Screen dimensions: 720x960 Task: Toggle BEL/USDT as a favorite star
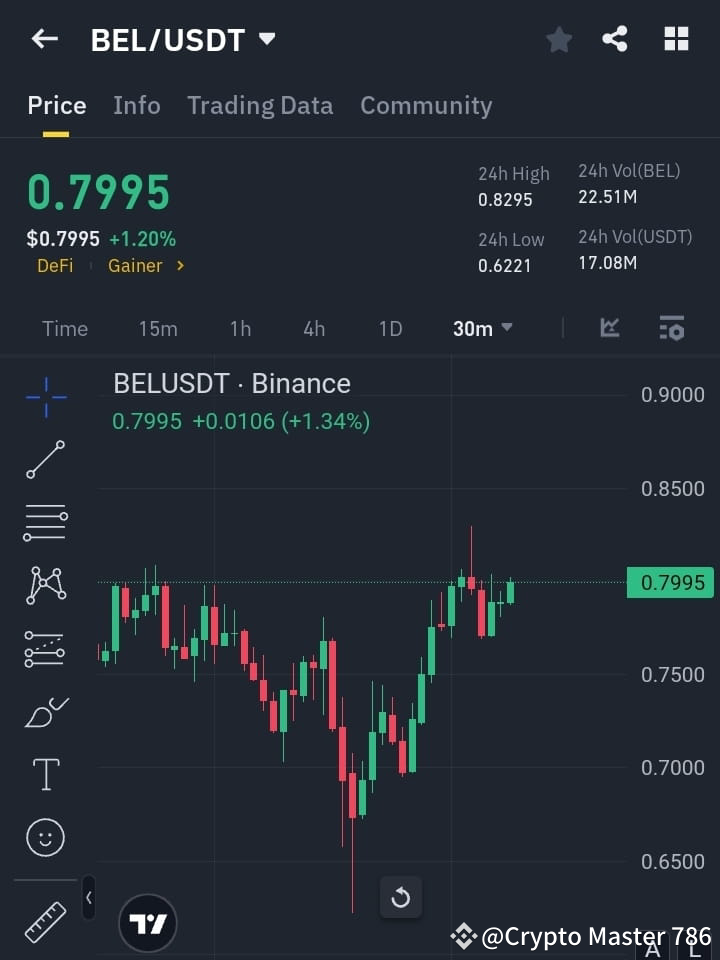(558, 39)
